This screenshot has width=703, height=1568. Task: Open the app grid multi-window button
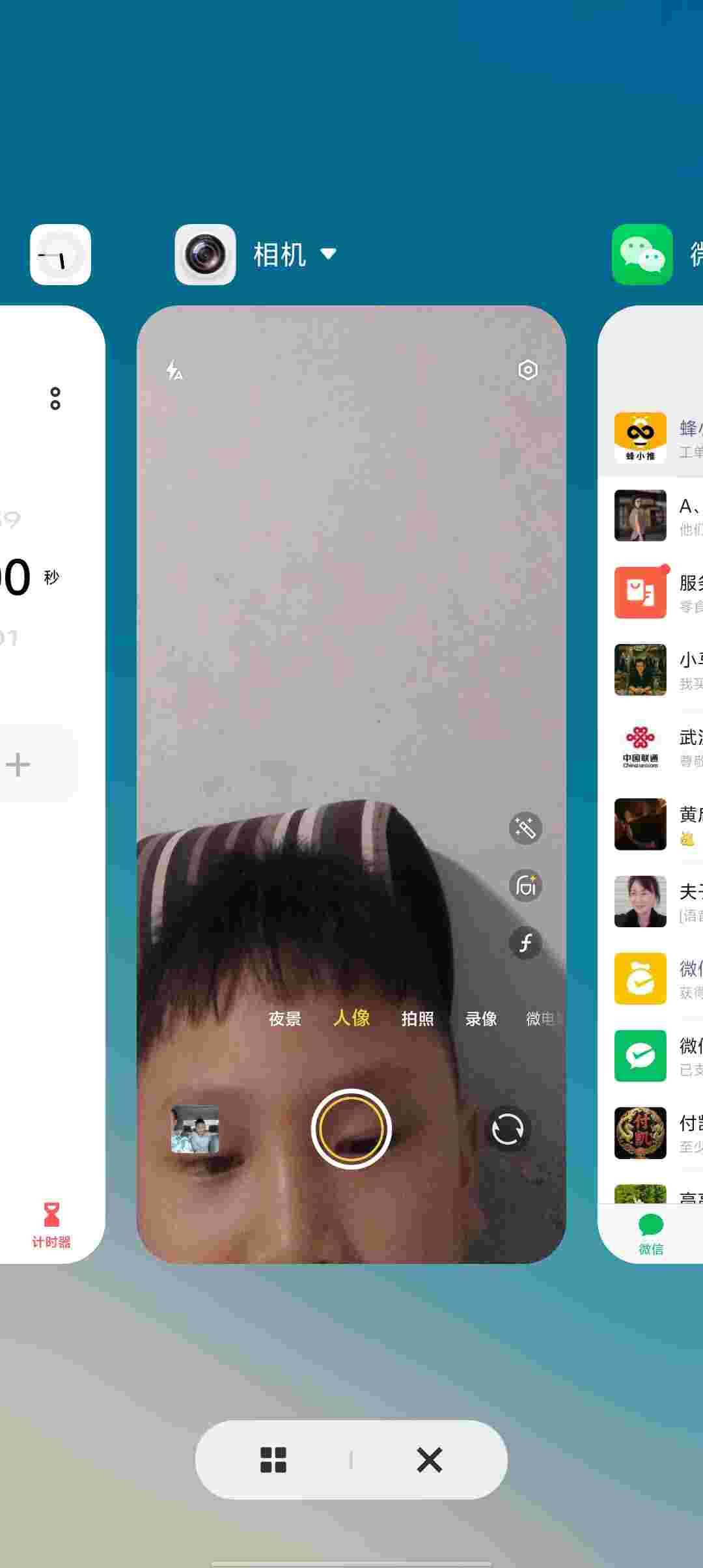273,1460
